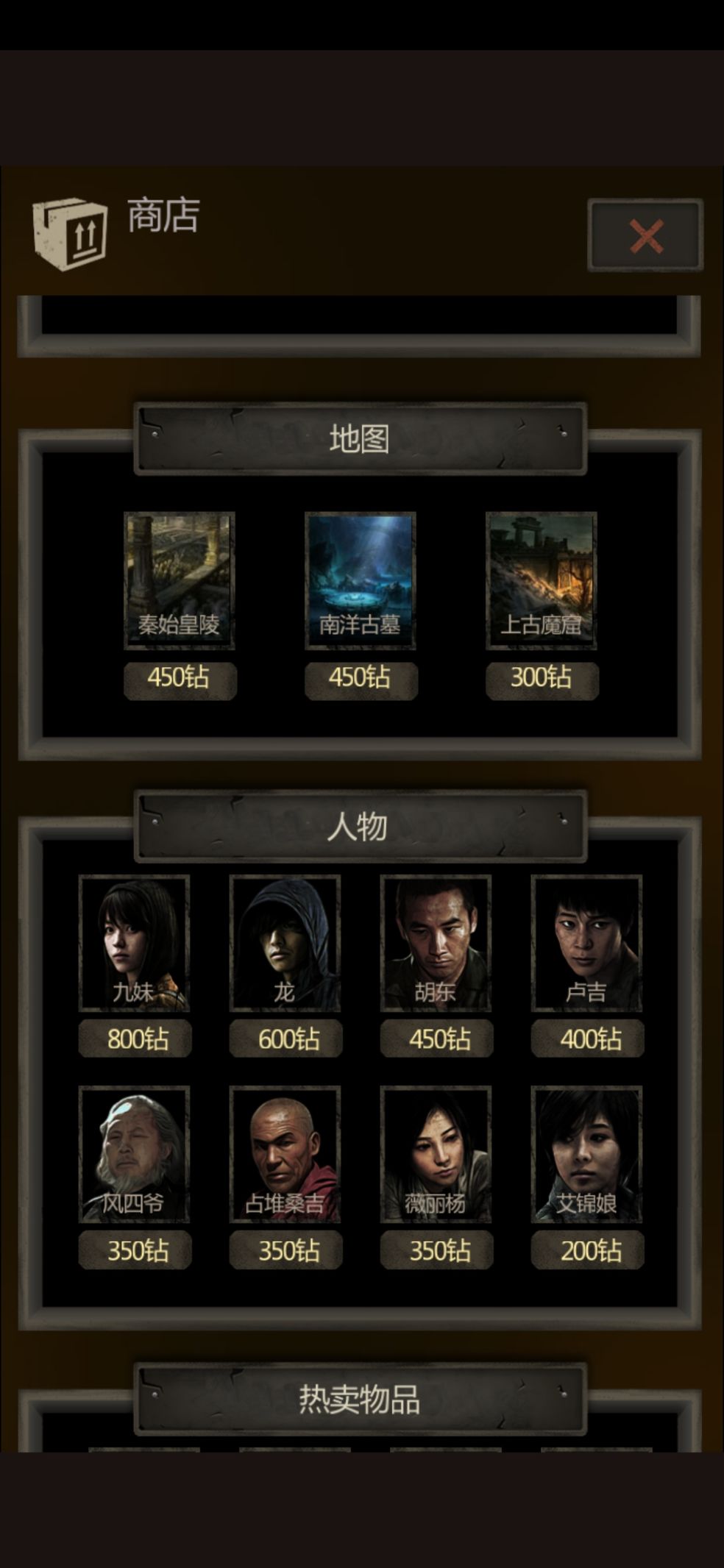Close the 商店 shop panel

(645, 236)
